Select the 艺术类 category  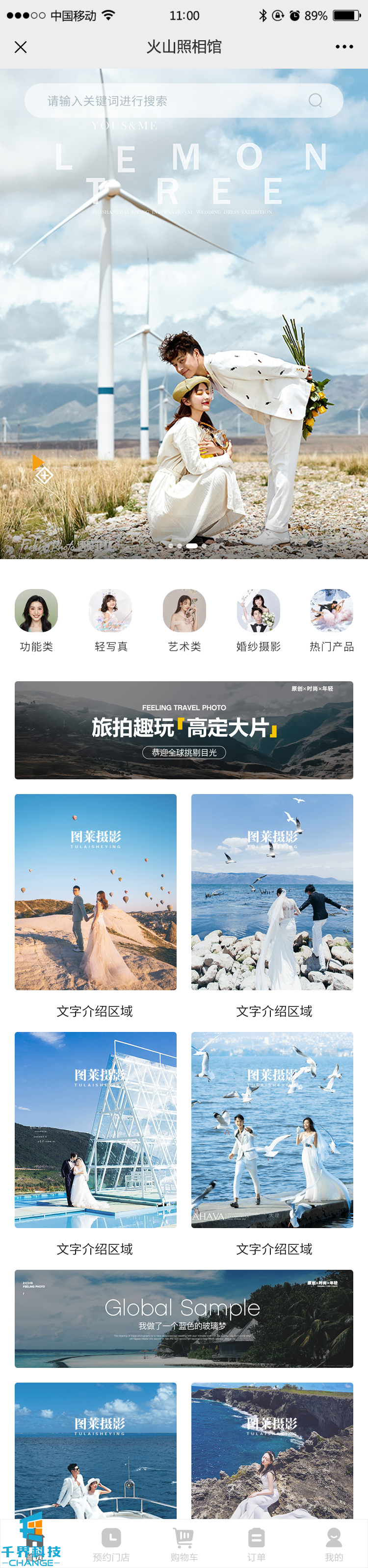tap(184, 619)
